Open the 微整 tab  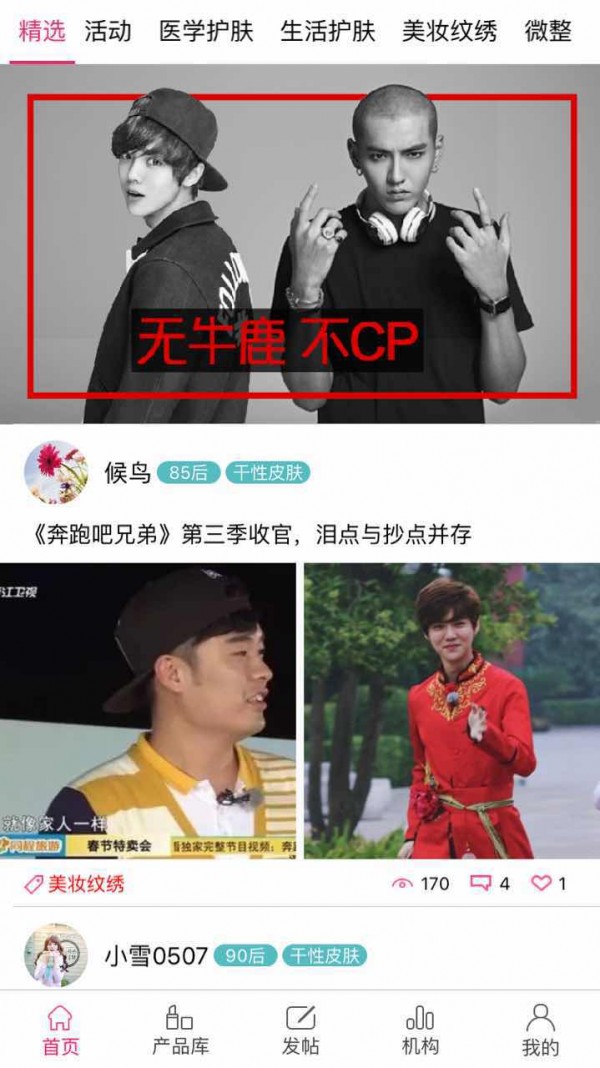click(x=548, y=31)
